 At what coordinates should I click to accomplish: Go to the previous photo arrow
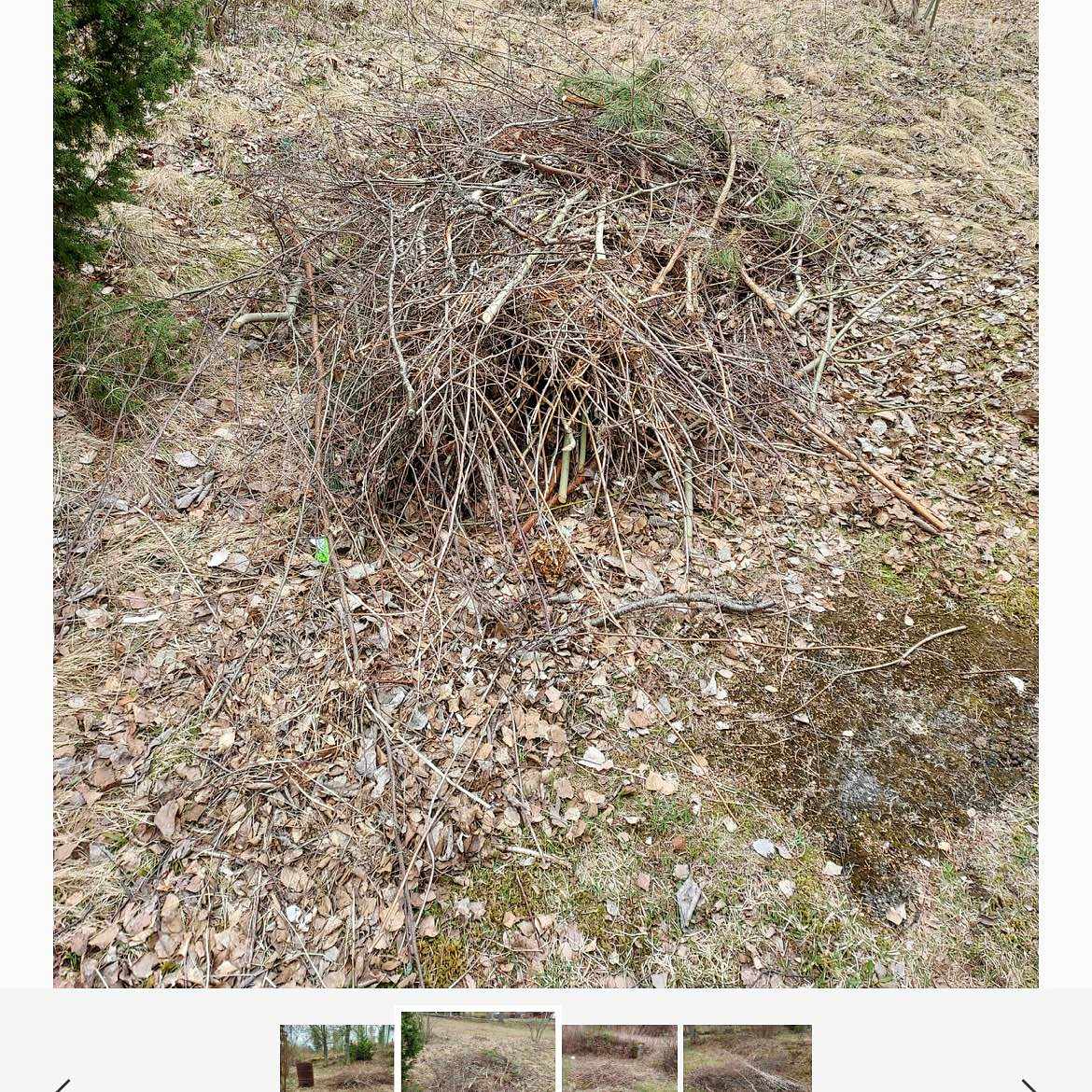click(63, 1085)
